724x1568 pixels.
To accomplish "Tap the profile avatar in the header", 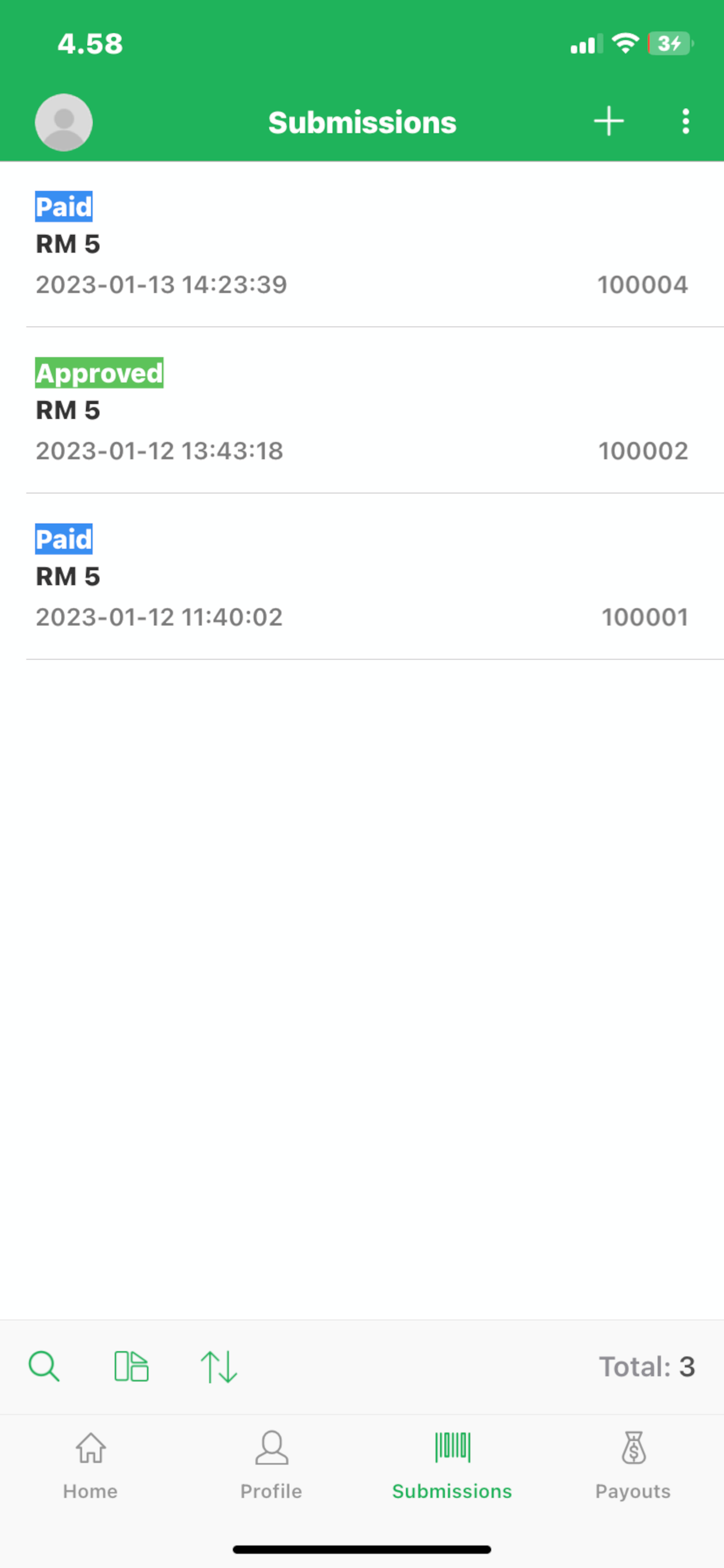I will 64,123.
